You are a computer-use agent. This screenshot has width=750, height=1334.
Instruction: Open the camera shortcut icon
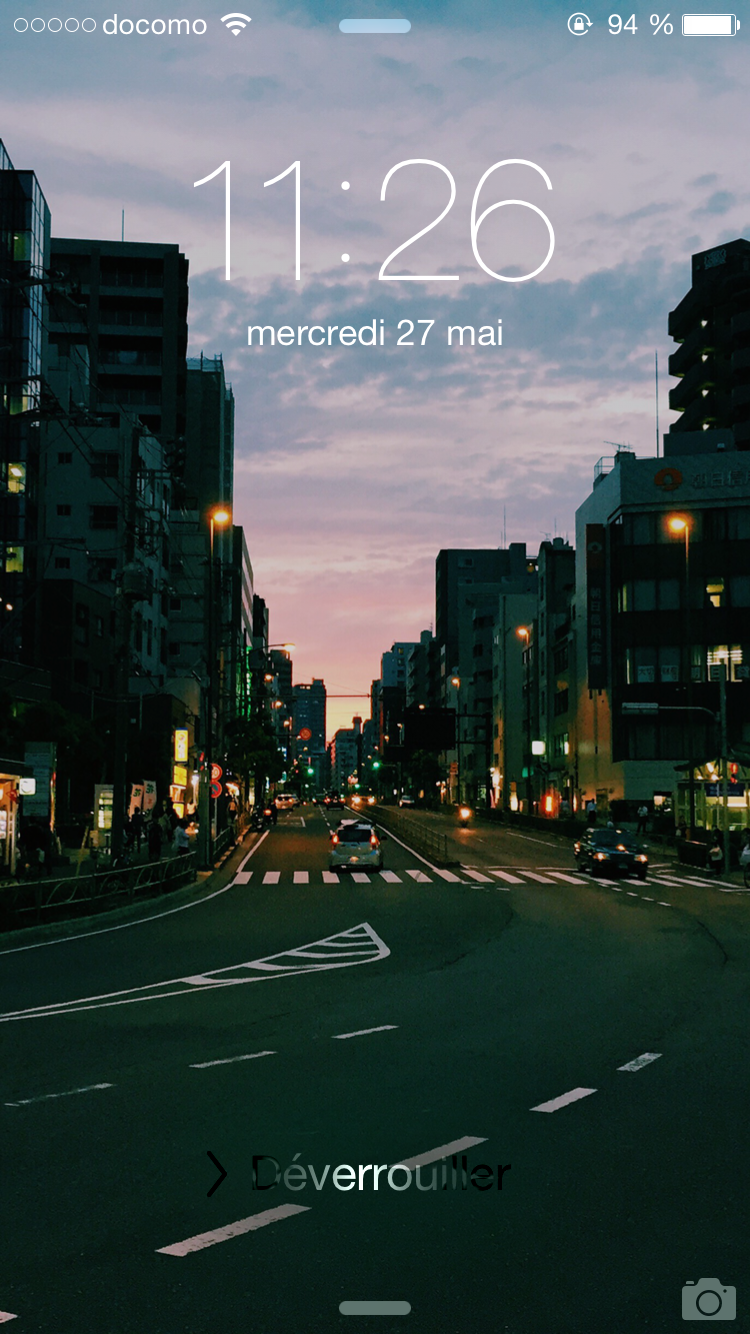tap(708, 1298)
